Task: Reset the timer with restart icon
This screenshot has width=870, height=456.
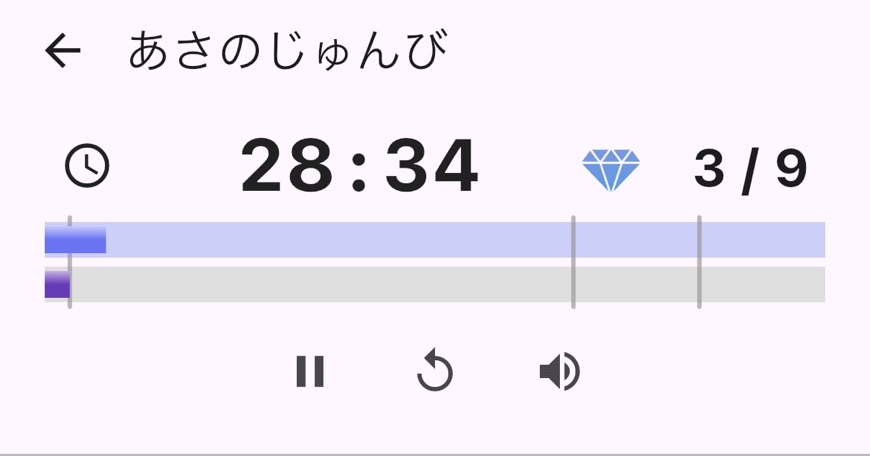Action: point(435,373)
